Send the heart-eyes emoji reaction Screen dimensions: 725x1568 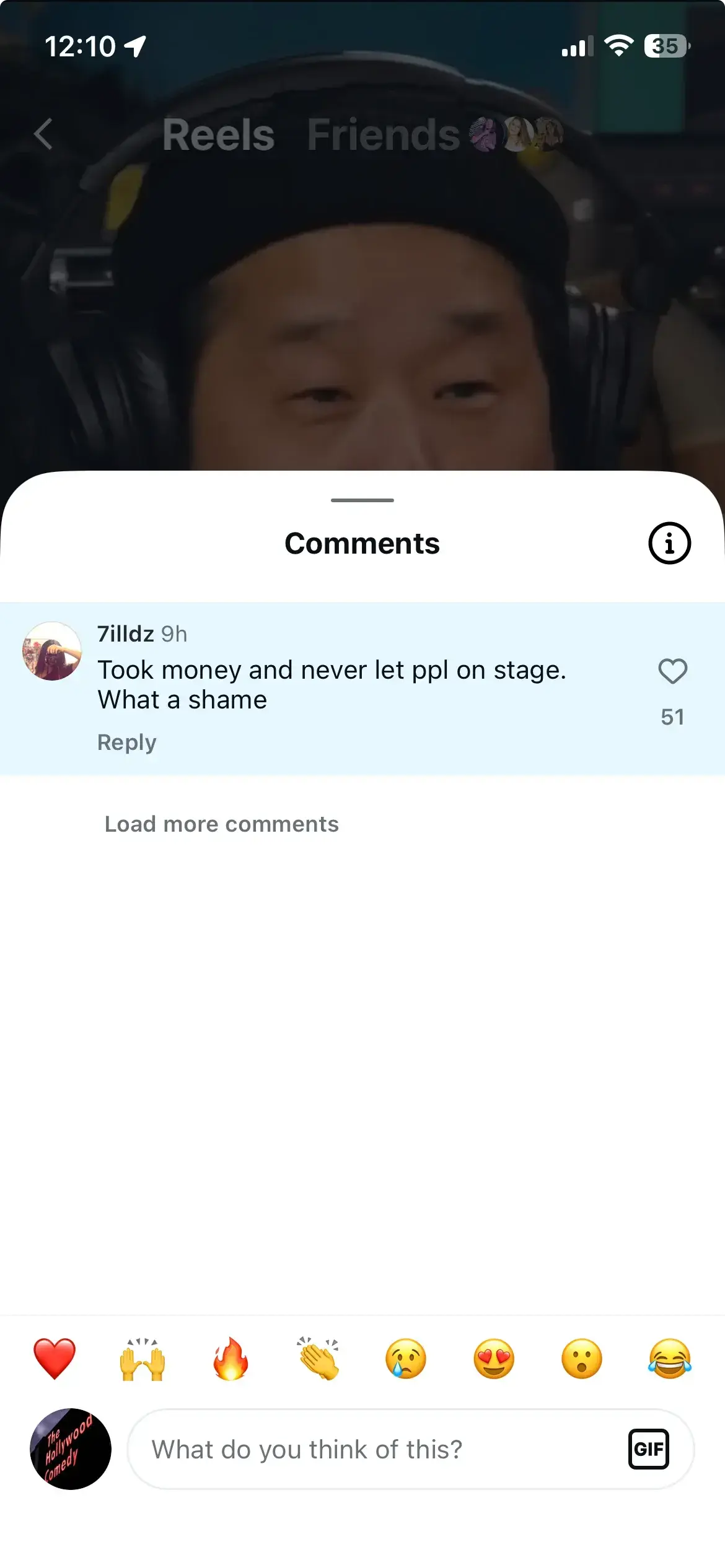coord(494,1359)
